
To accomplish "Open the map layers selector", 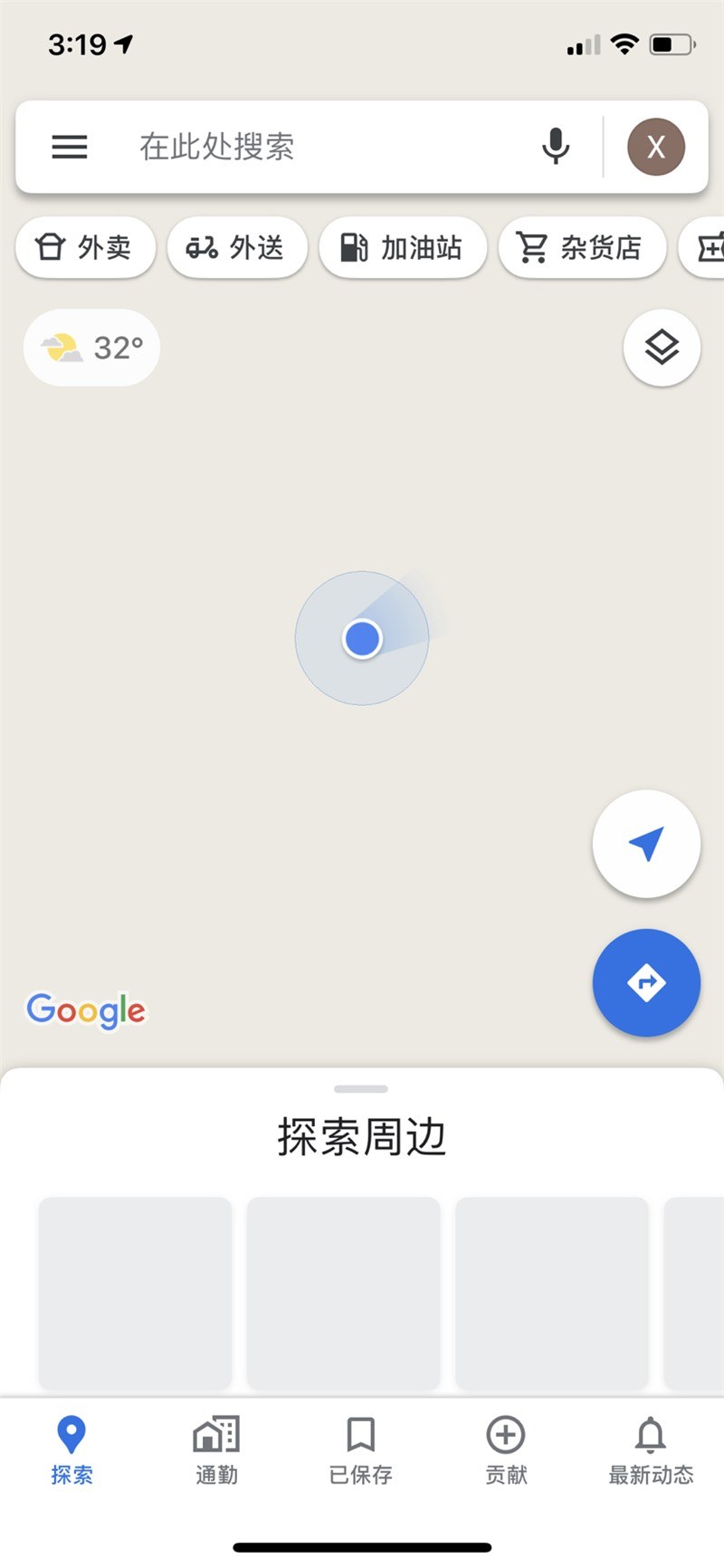I will [x=662, y=348].
